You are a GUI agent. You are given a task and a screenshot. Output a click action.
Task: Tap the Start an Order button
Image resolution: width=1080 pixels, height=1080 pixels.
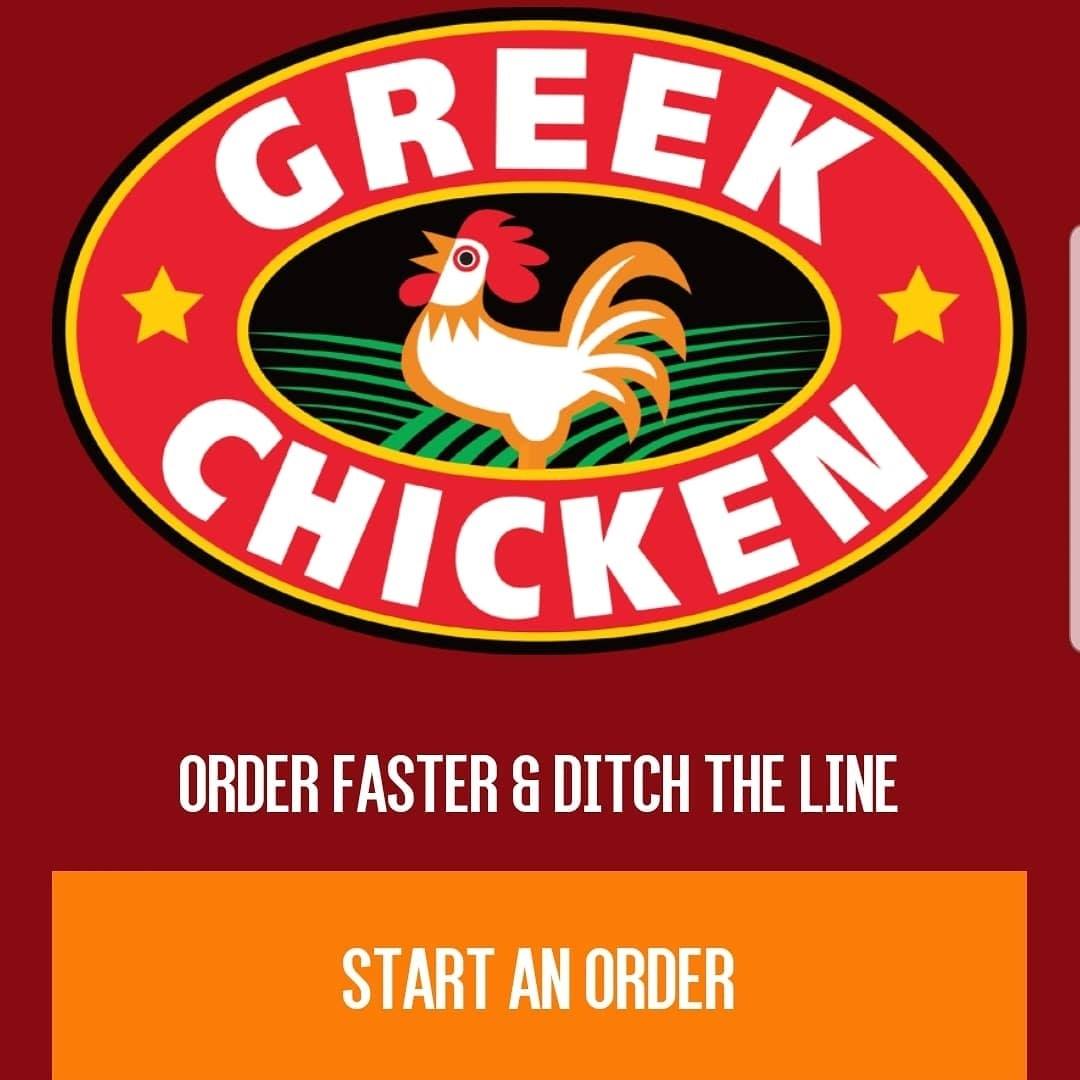(x=539, y=975)
